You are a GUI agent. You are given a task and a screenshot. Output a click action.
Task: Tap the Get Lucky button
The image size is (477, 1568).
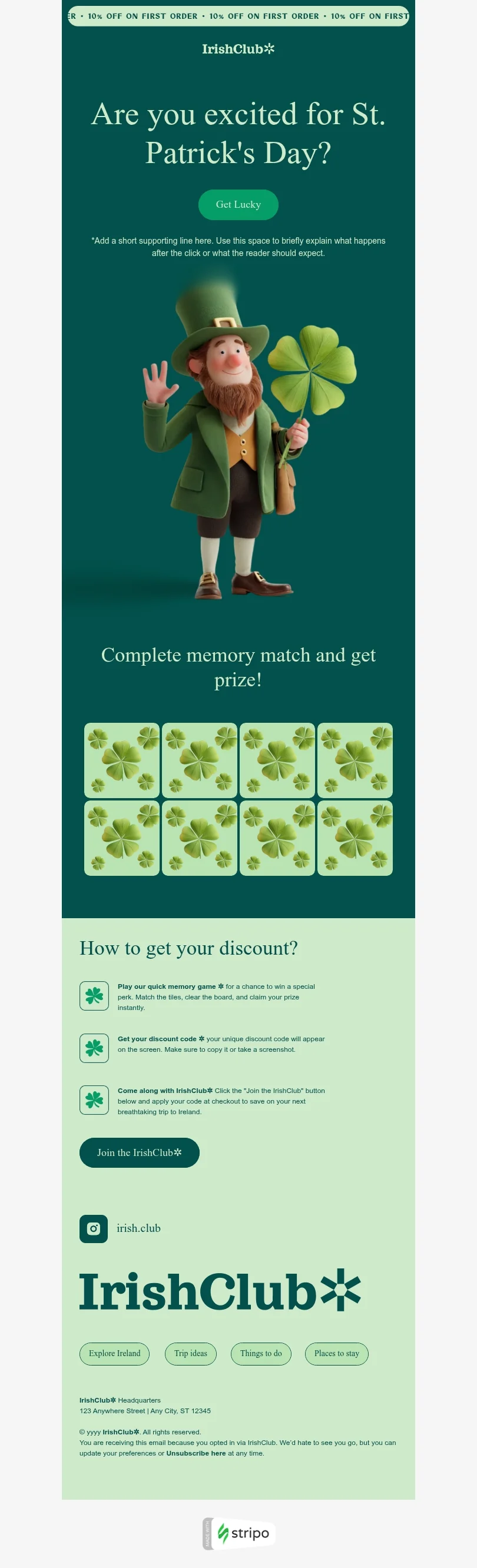pos(238,204)
